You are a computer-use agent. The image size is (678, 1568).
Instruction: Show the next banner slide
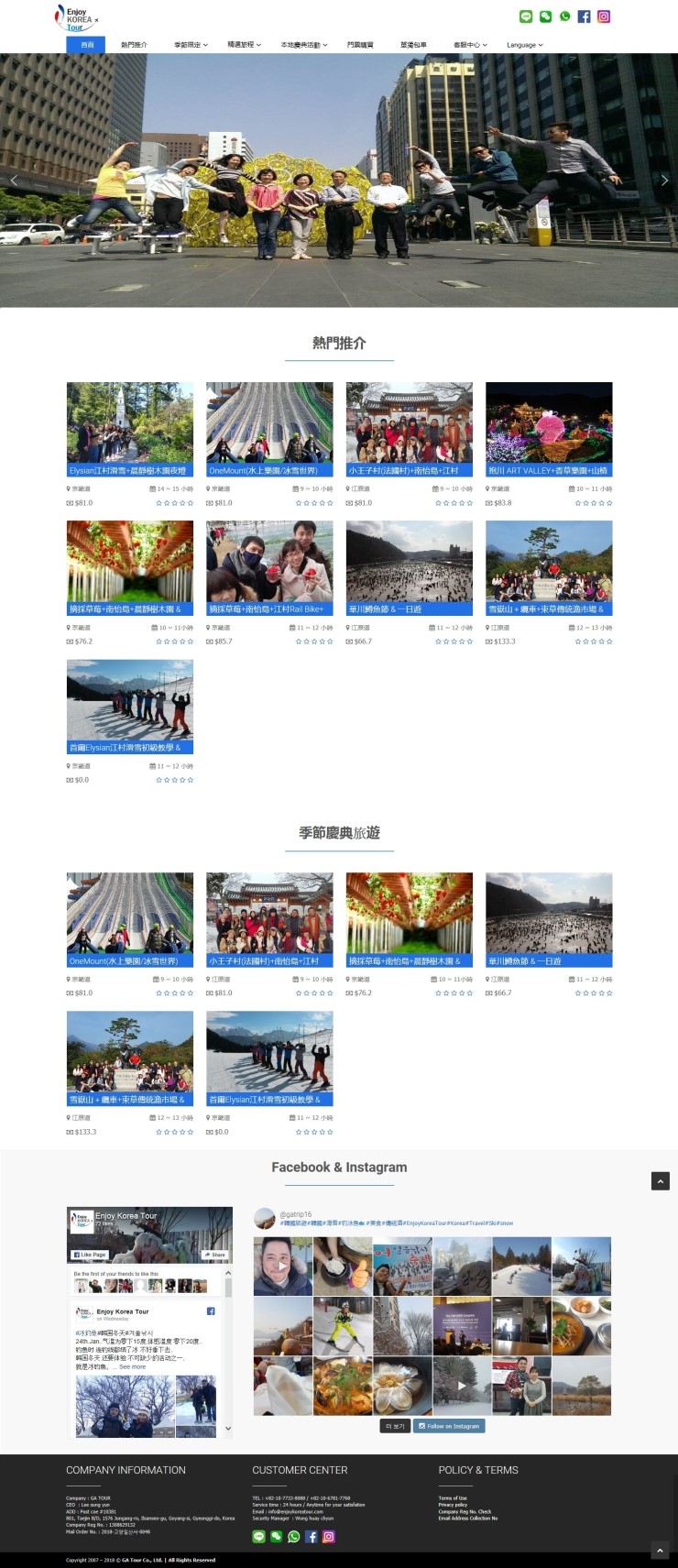pyautogui.click(x=664, y=181)
